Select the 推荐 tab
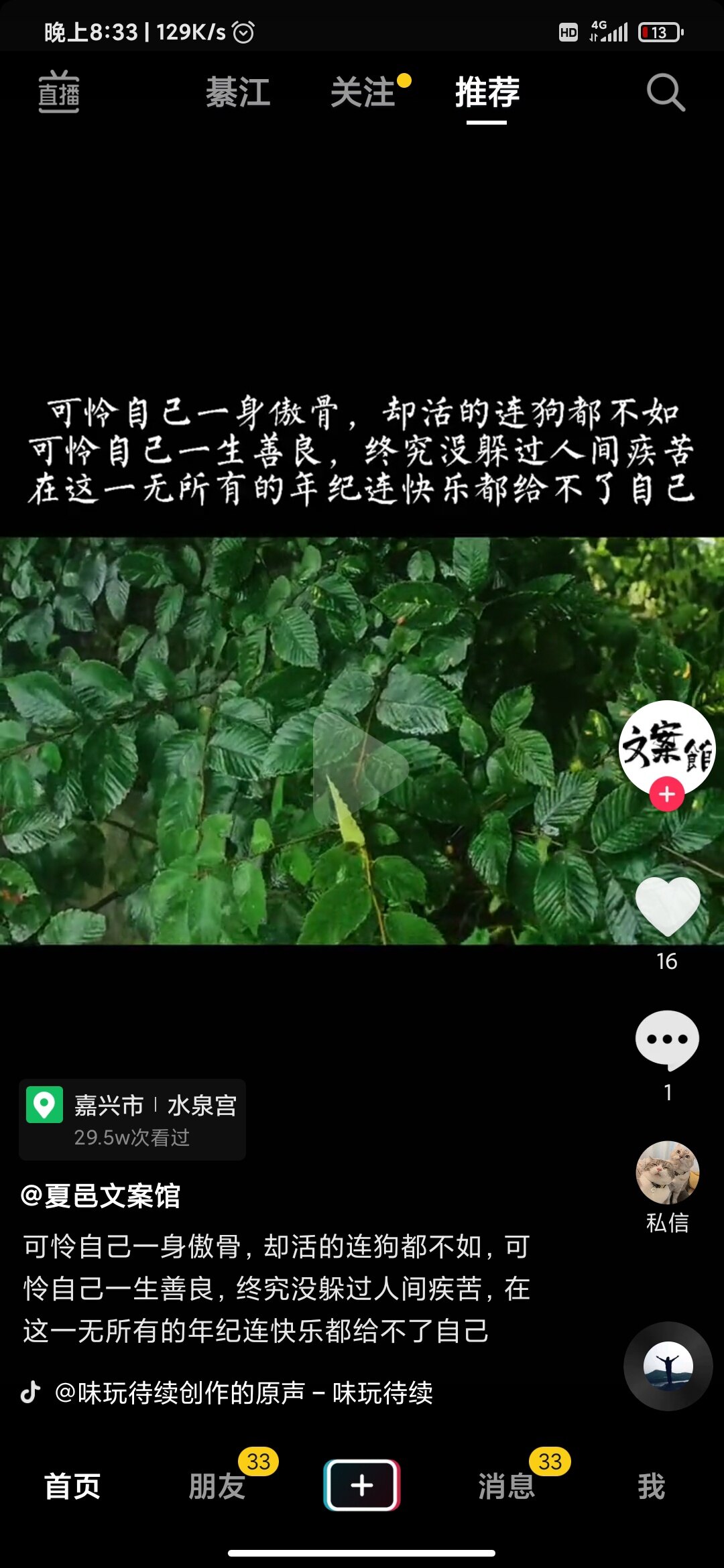The image size is (724, 1568). click(x=487, y=92)
